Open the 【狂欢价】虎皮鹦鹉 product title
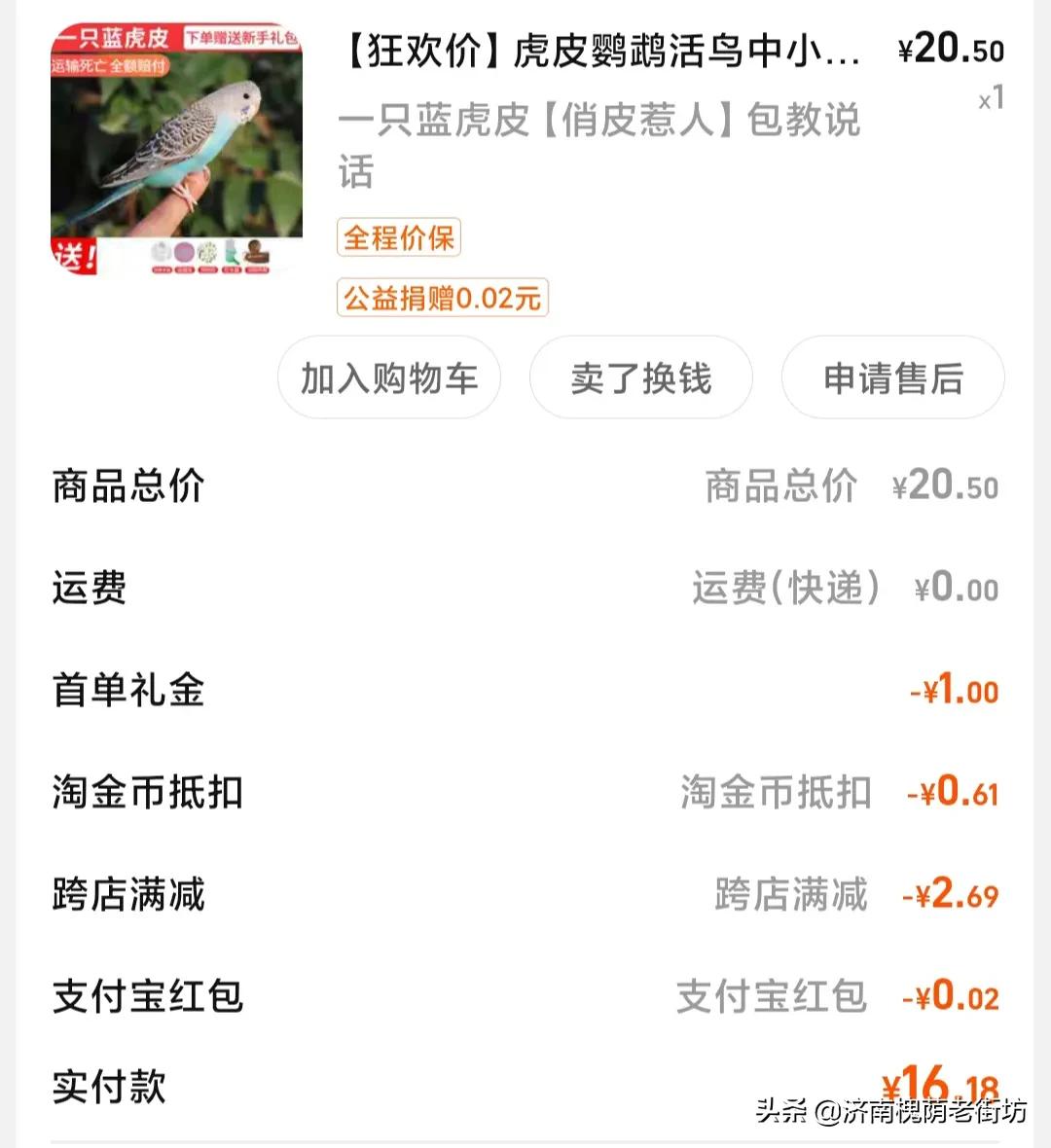Image resolution: width=1051 pixels, height=1148 pixels. coord(601,51)
